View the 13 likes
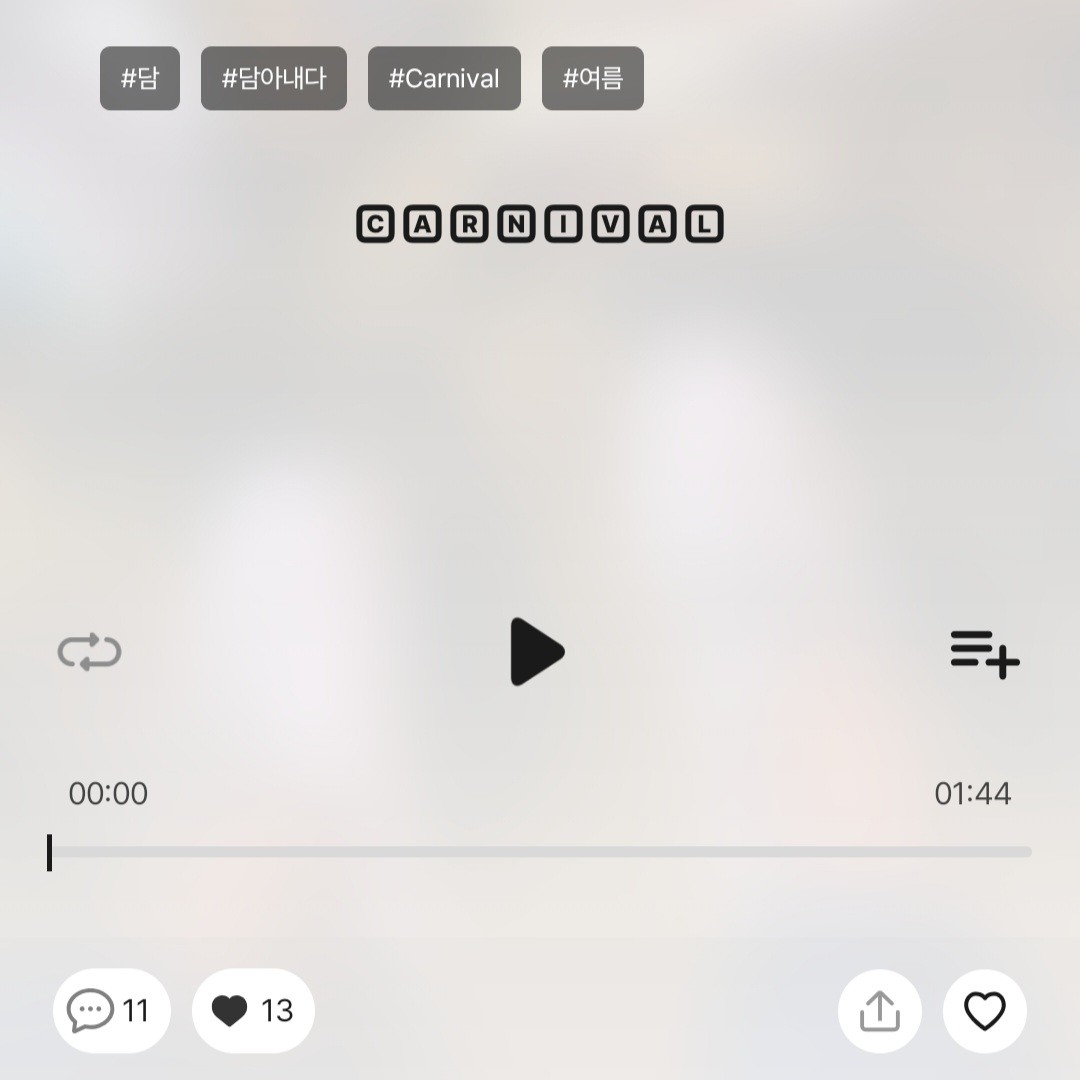The height and width of the screenshot is (1080, 1080). [253, 1010]
